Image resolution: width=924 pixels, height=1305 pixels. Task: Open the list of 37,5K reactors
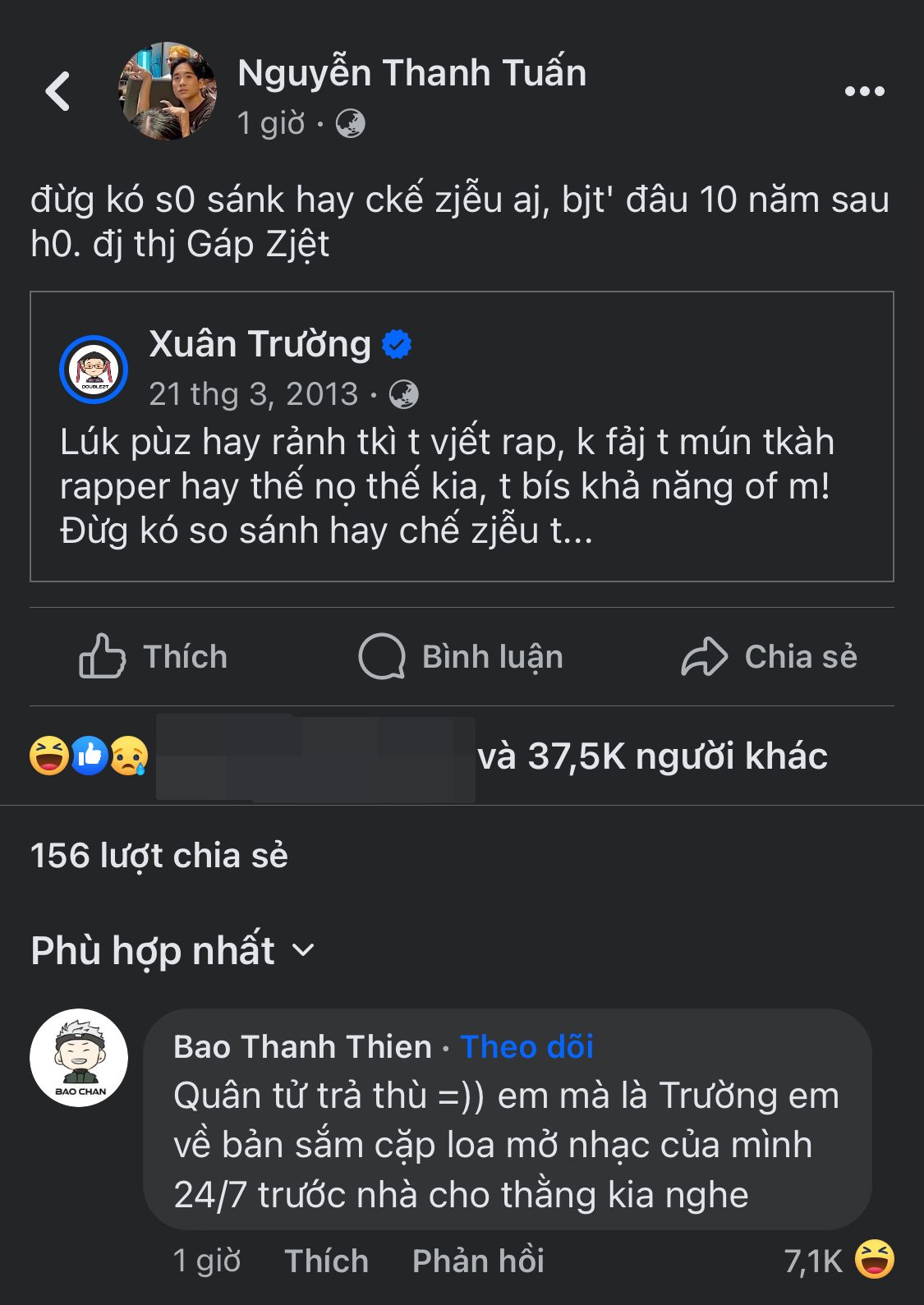coord(657,751)
